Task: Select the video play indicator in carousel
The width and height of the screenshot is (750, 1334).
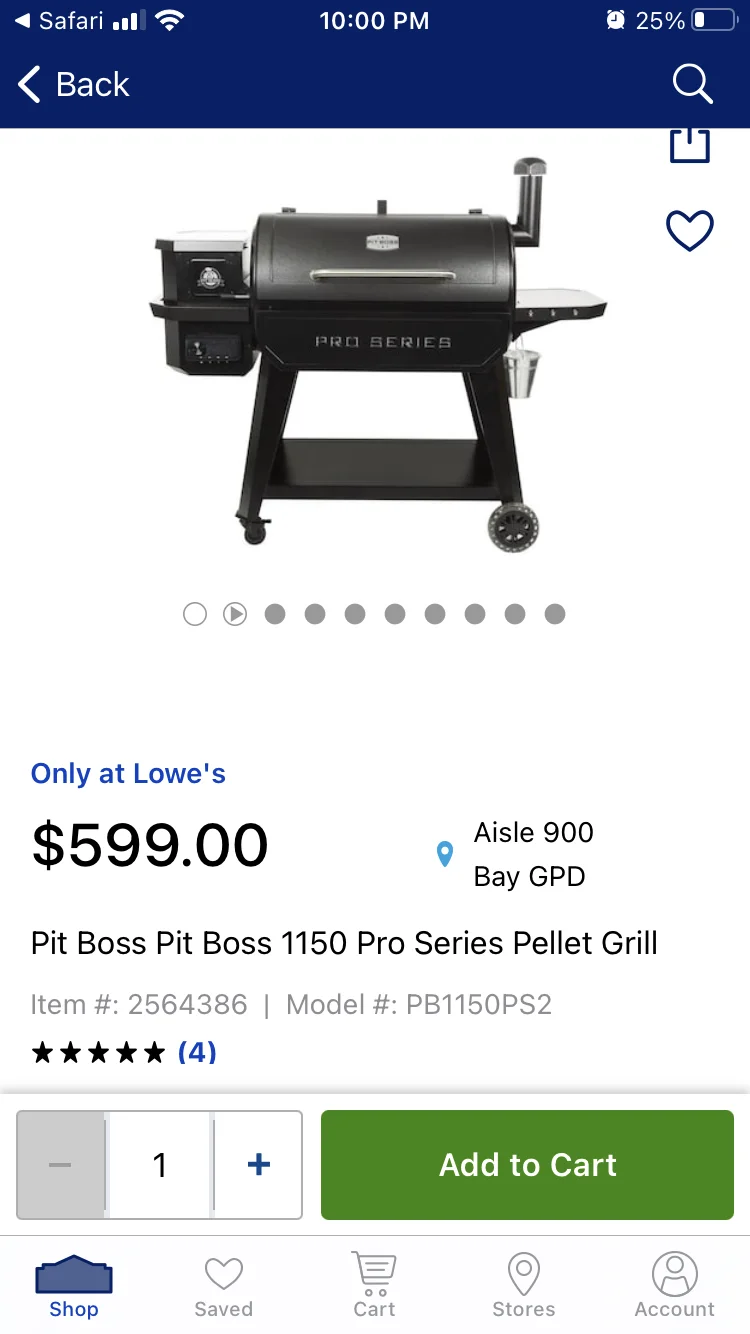Action: click(x=235, y=614)
